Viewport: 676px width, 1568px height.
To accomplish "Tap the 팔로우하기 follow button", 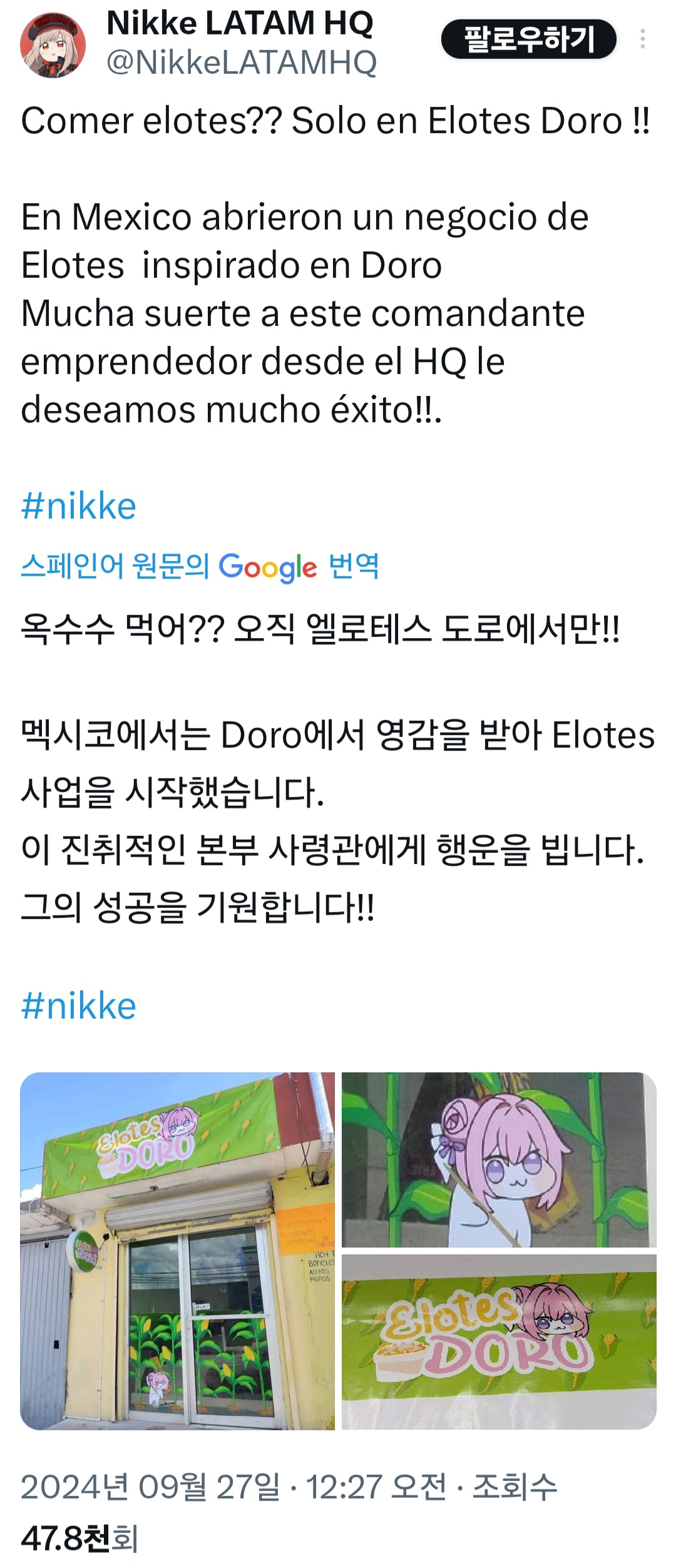I will tap(528, 39).
